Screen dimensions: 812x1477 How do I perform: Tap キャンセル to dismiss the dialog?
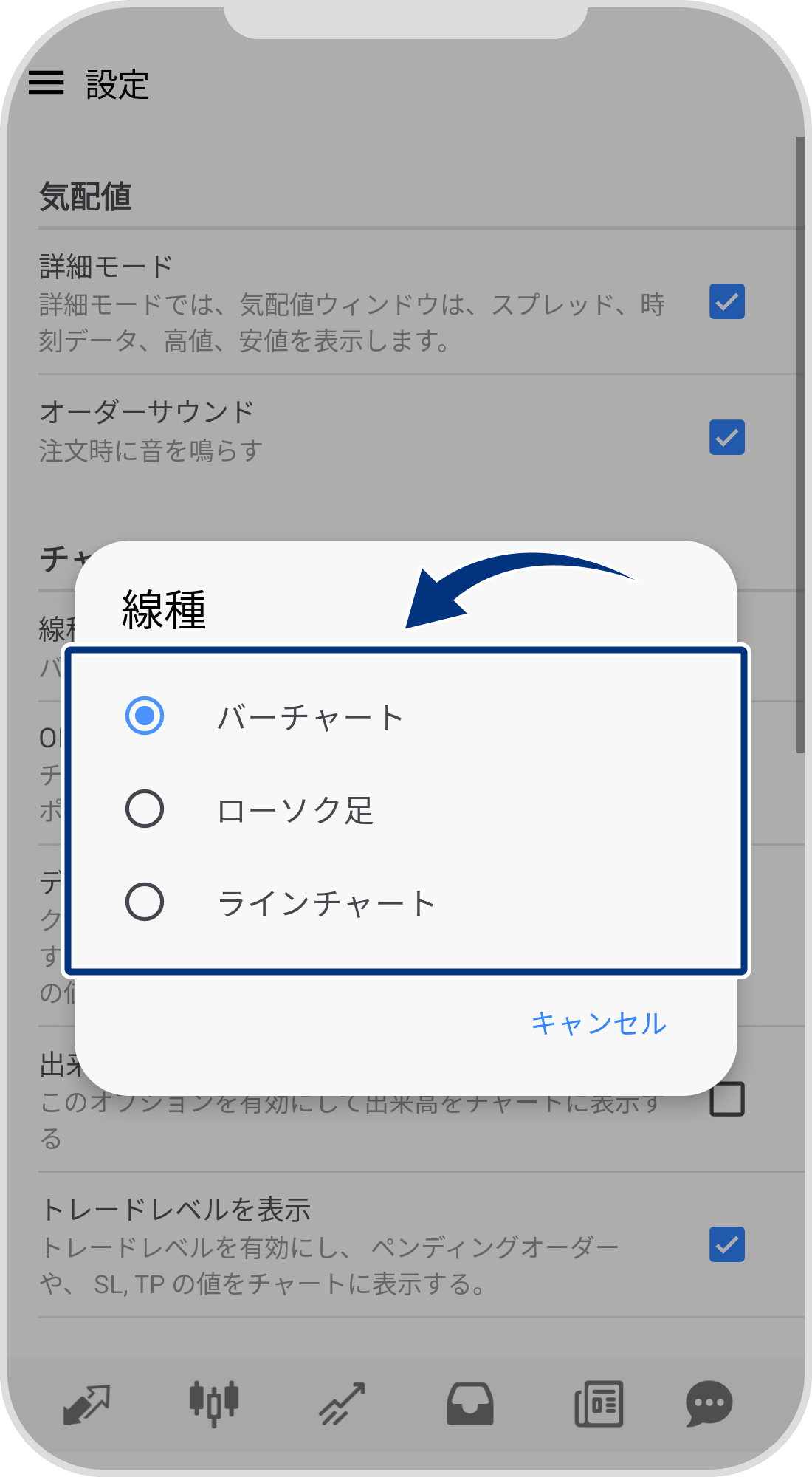coord(598,1024)
